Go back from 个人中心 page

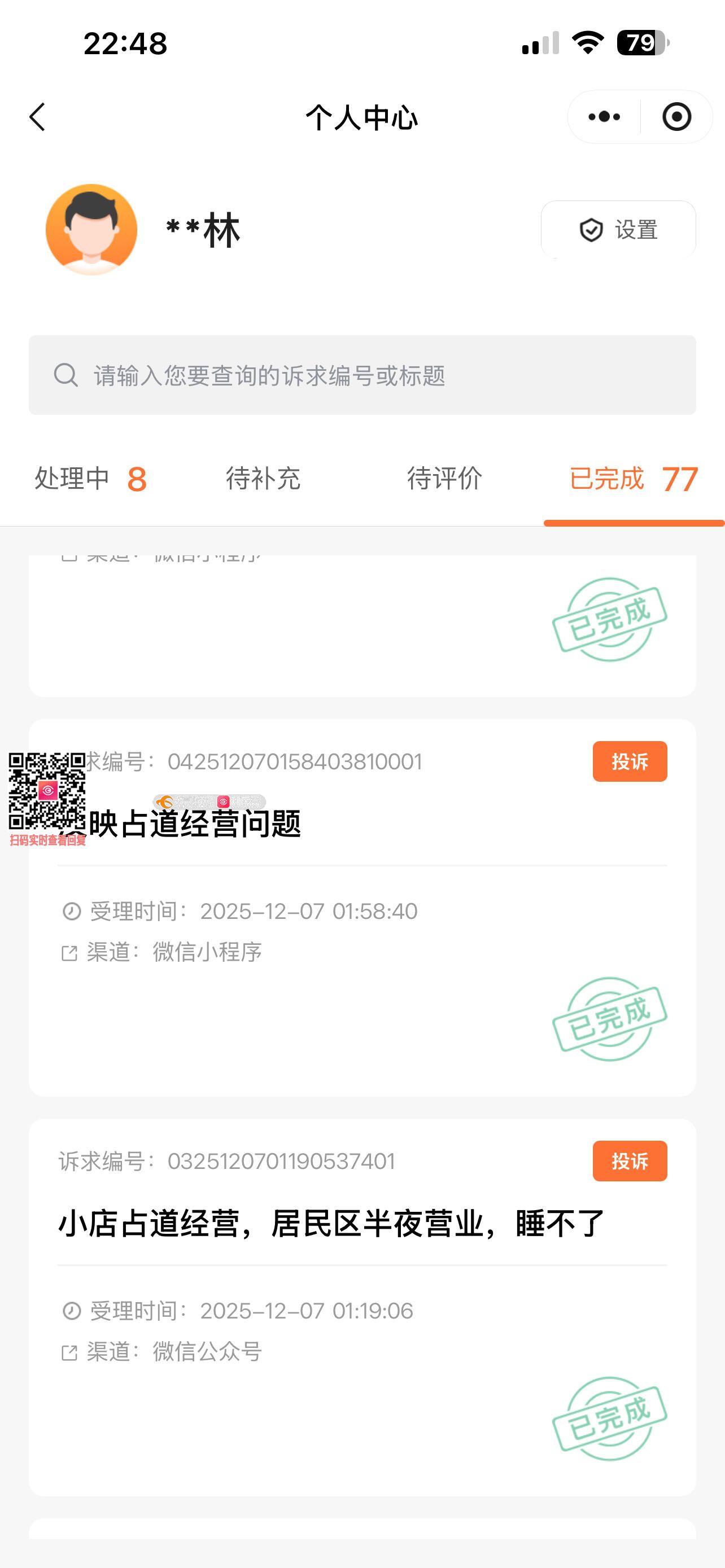(x=38, y=117)
